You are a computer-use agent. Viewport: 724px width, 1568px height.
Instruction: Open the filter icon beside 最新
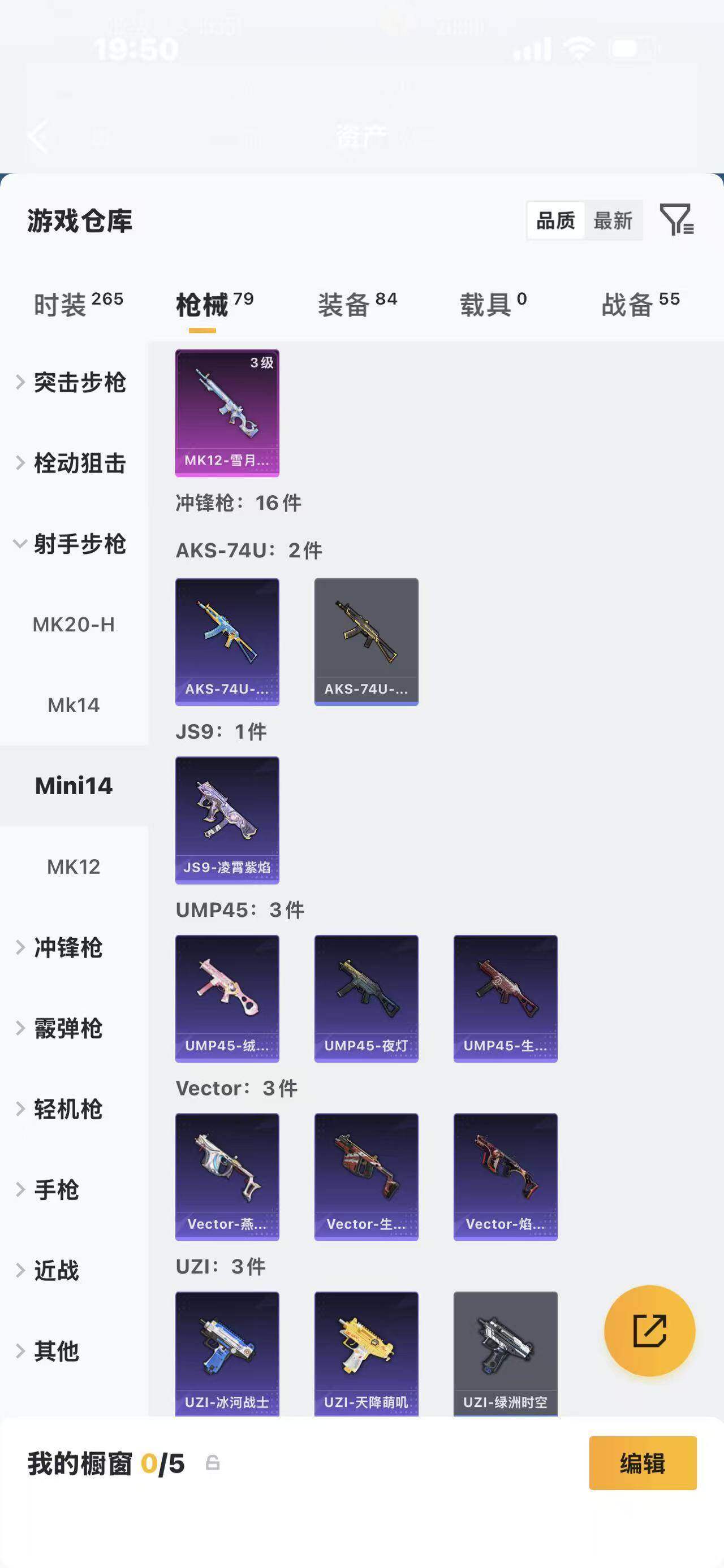pos(676,220)
